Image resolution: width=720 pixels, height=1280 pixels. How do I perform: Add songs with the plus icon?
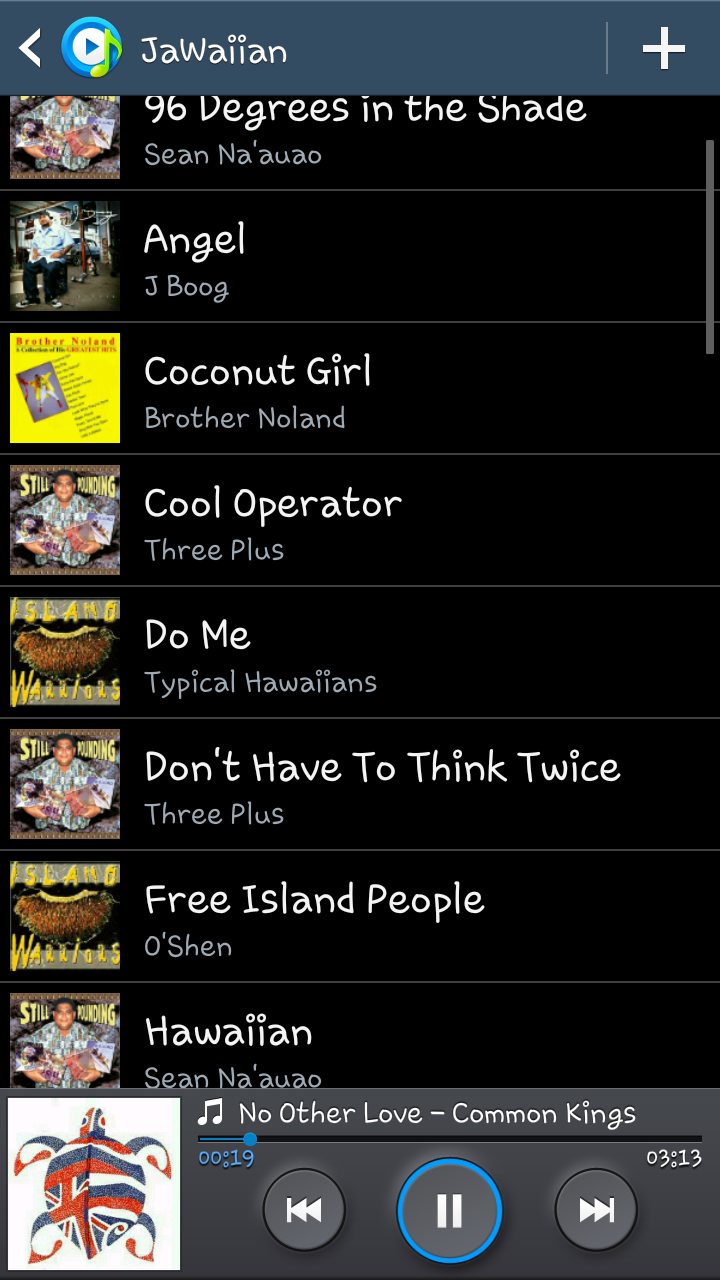pos(663,48)
